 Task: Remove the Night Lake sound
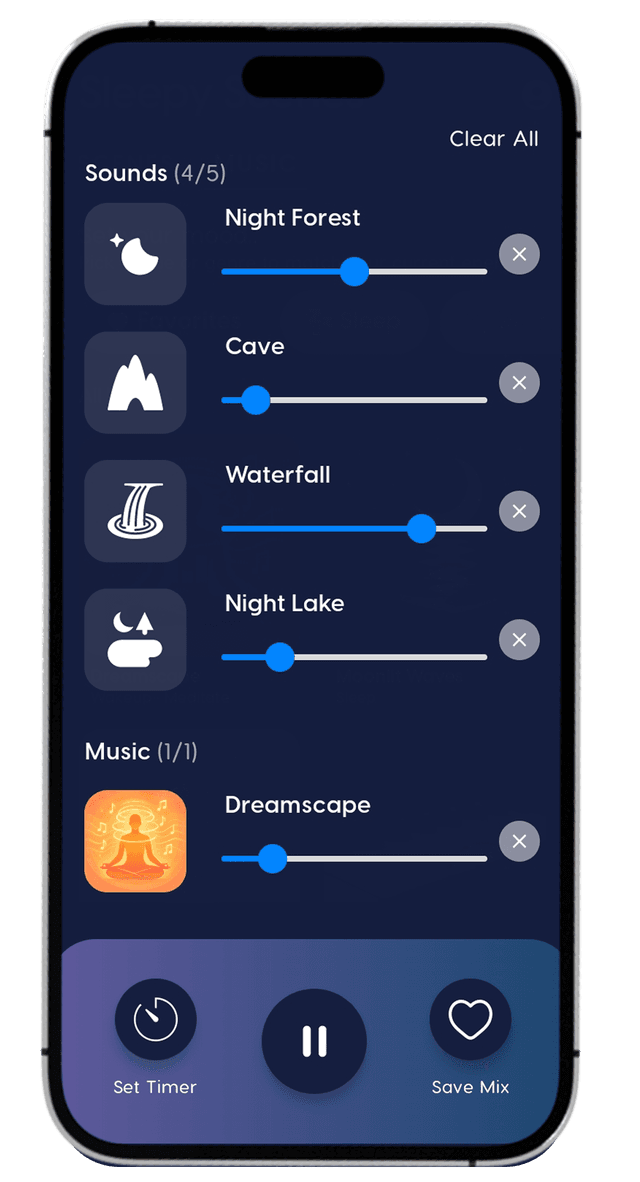tap(519, 640)
